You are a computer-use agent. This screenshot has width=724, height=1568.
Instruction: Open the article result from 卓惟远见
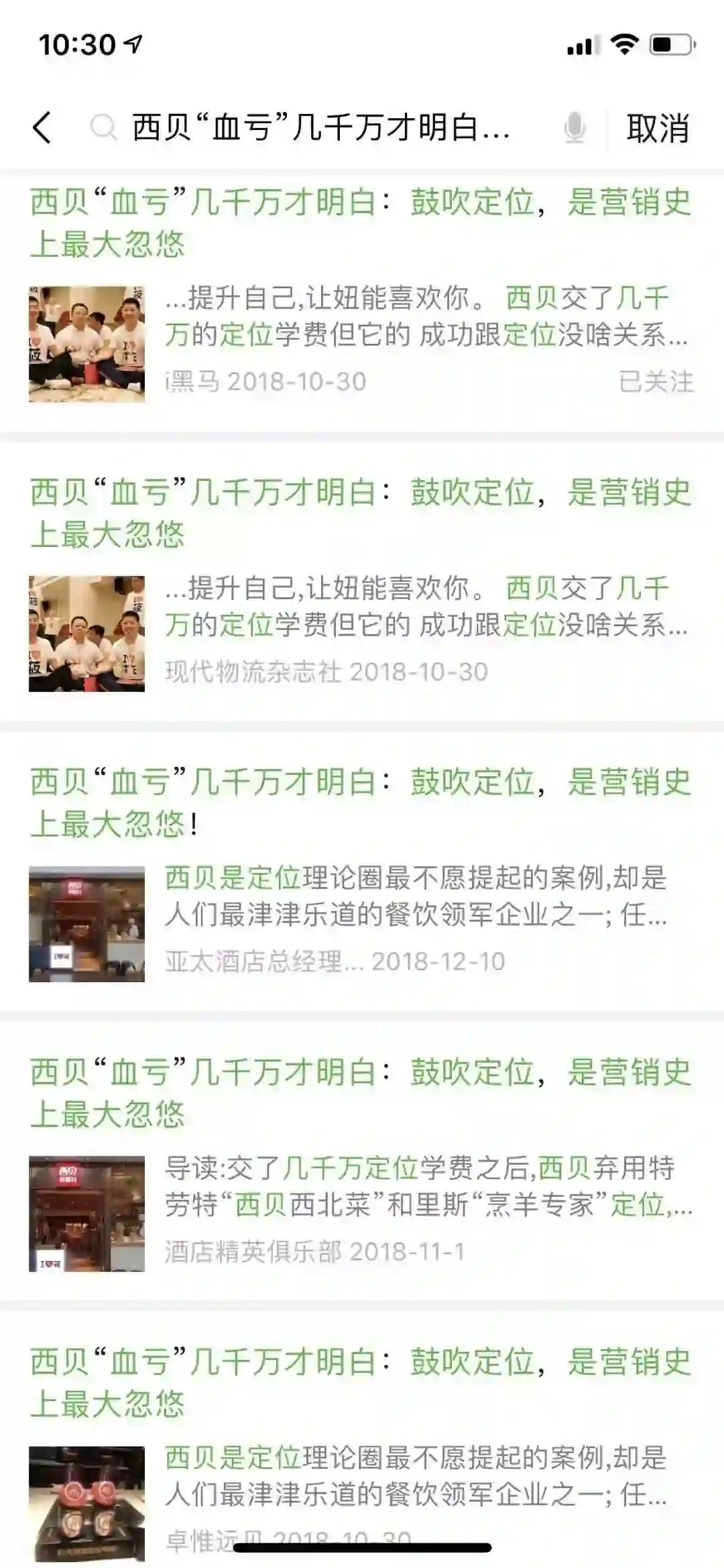click(x=361, y=1382)
